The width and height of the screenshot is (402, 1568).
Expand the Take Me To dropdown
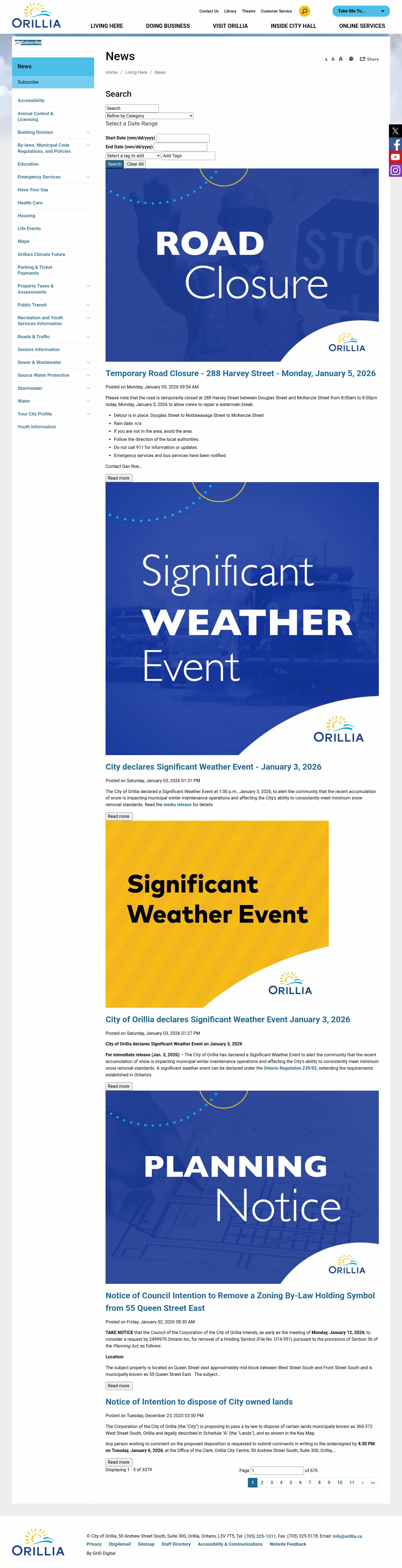click(x=361, y=11)
